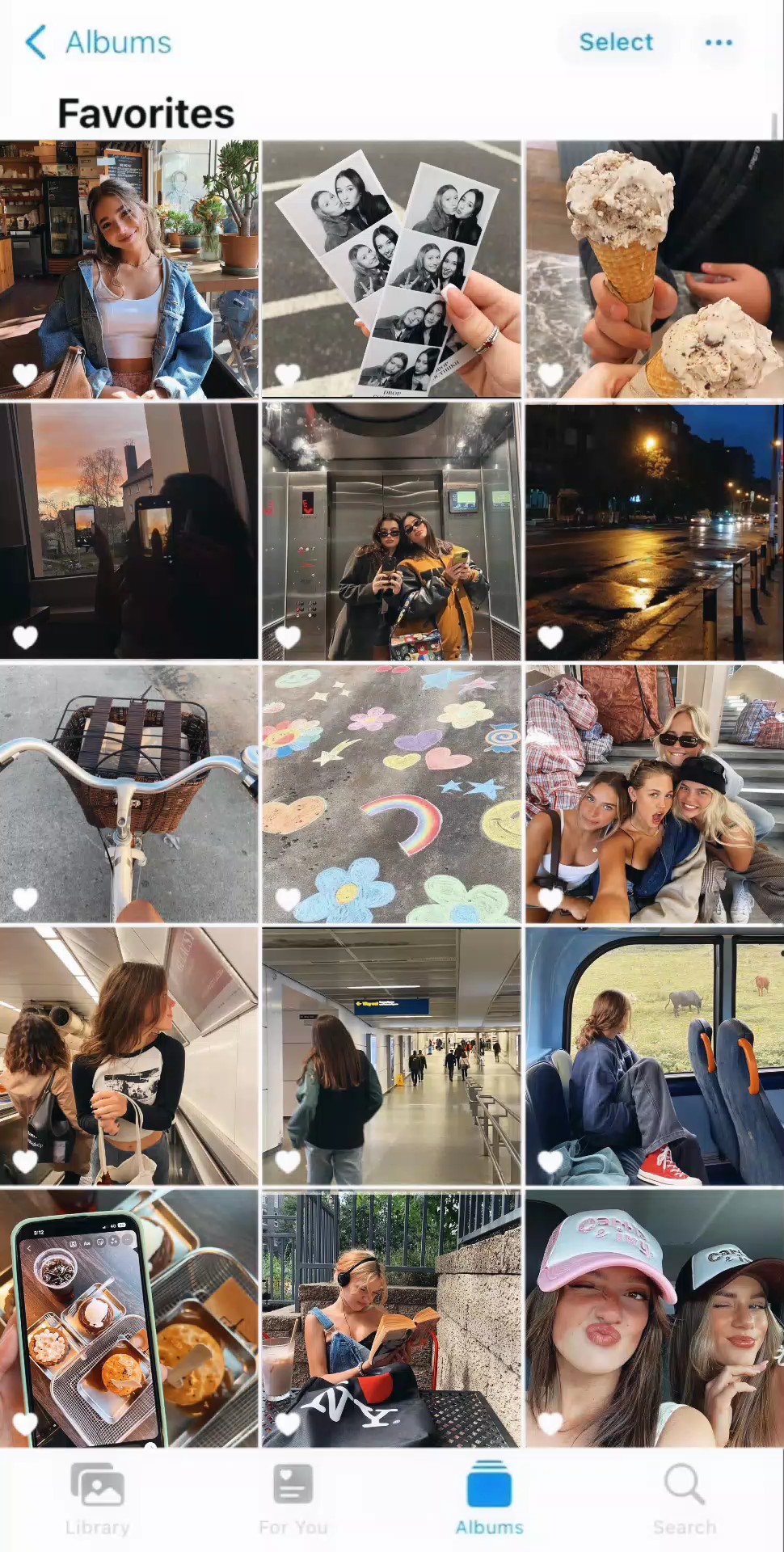Open the girl reading a book photo
The width and height of the screenshot is (784, 1552).
(391, 1318)
